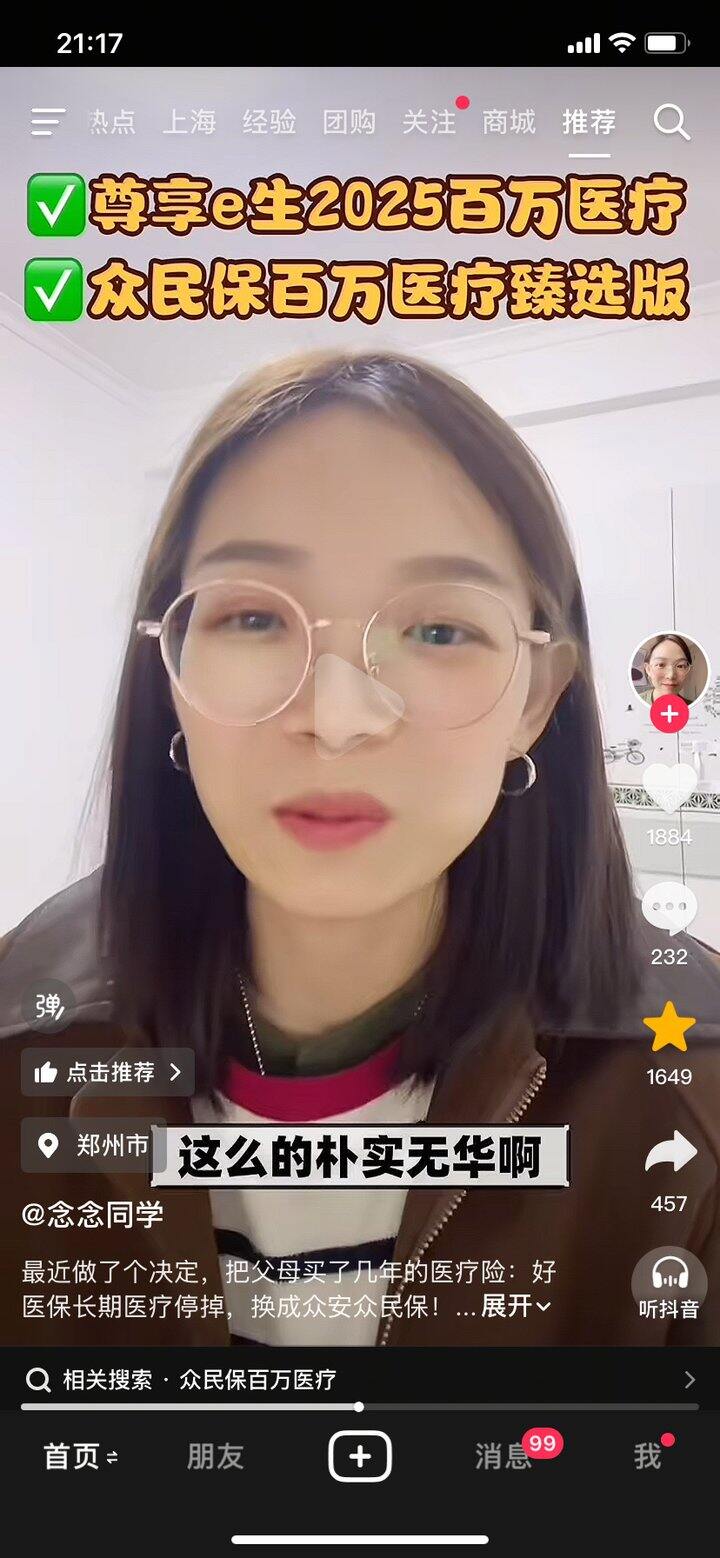This screenshot has height=1558, width=720.
Task: Open the 郑州市 location tag
Action: (95, 1145)
